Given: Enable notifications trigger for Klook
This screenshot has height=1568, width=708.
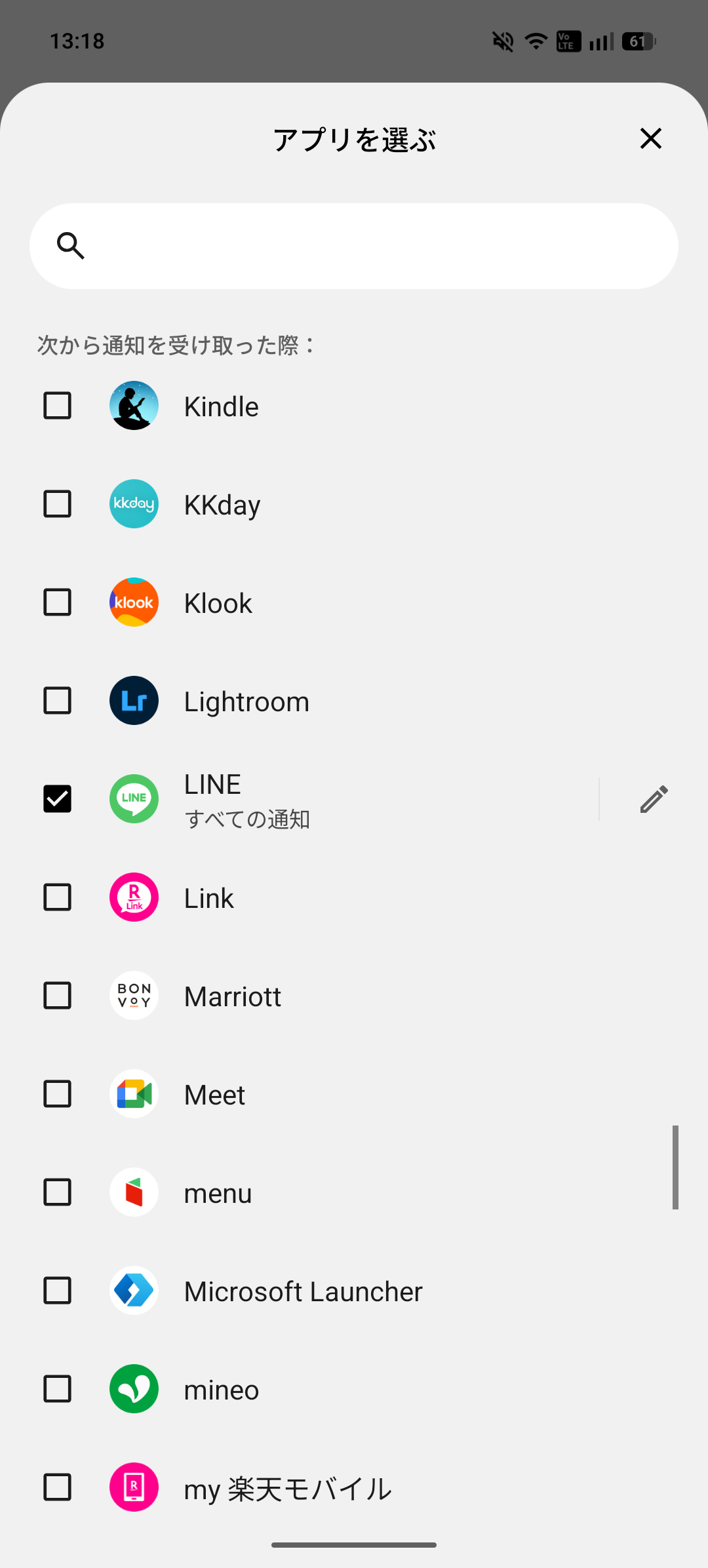Looking at the screenshot, I should pos(58,602).
